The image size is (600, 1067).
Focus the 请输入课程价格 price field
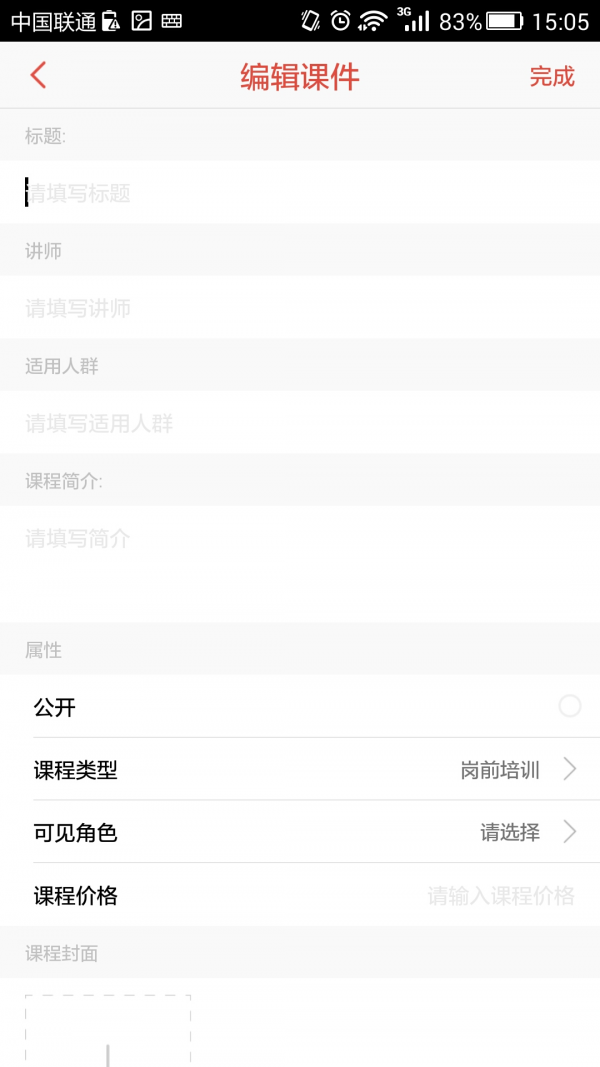tap(500, 895)
